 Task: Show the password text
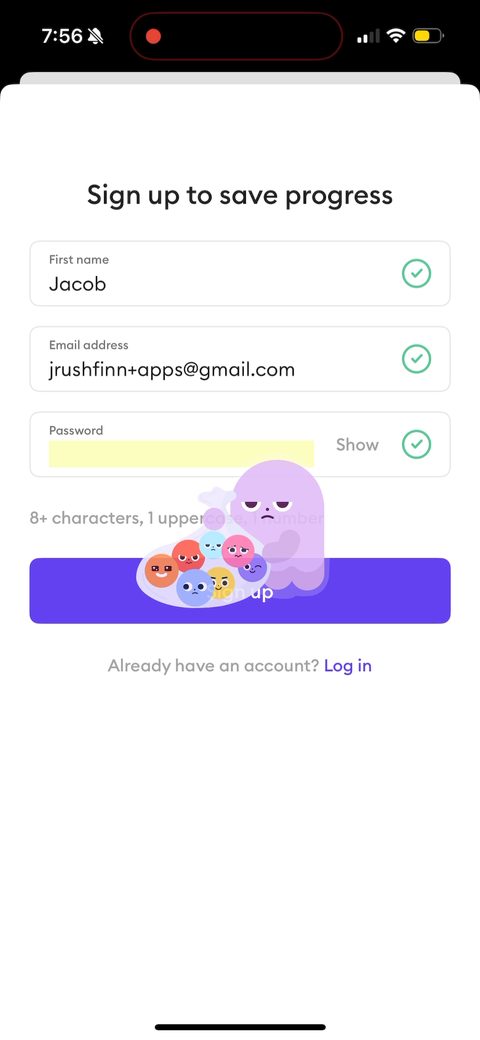(x=357, y=444)
